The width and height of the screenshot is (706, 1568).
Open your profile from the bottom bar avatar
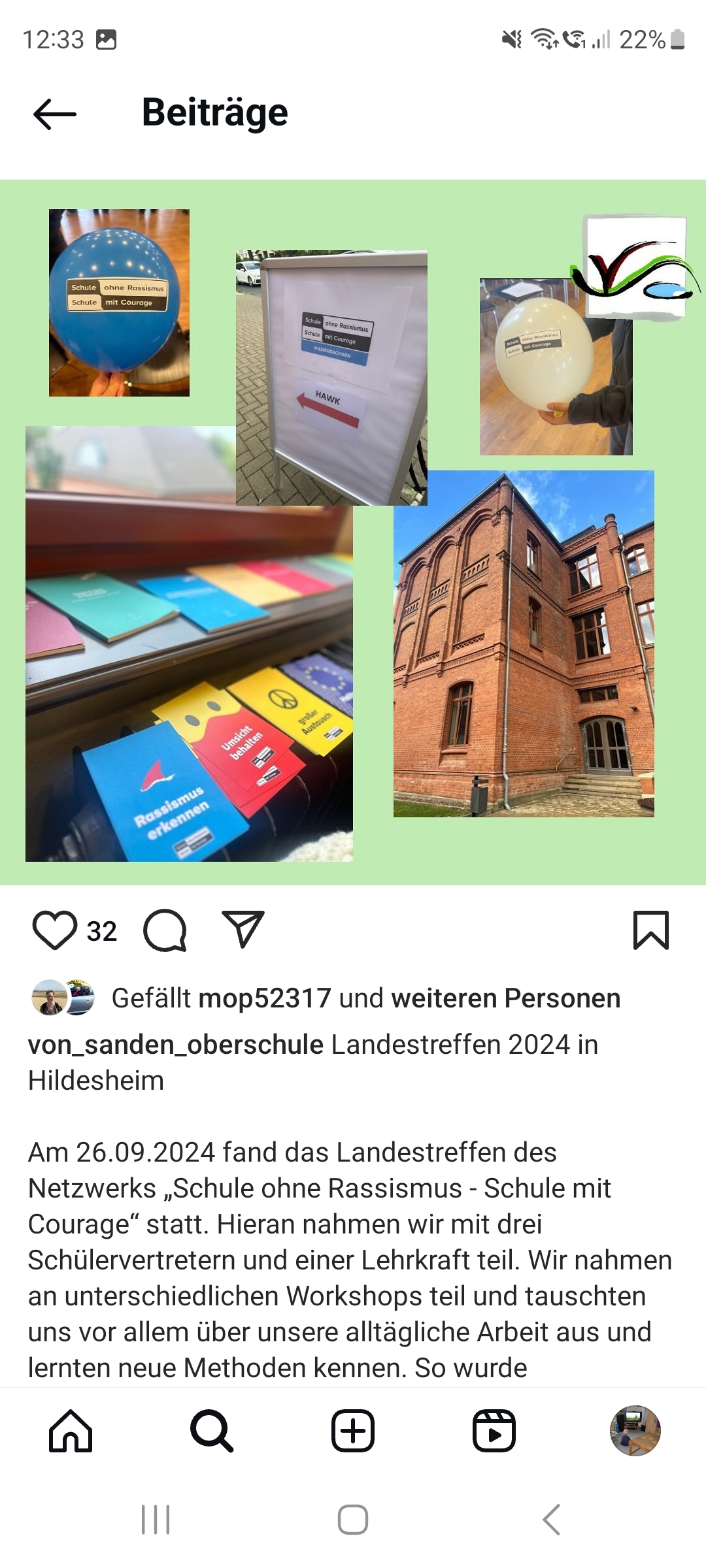[x=635, y=1431]
